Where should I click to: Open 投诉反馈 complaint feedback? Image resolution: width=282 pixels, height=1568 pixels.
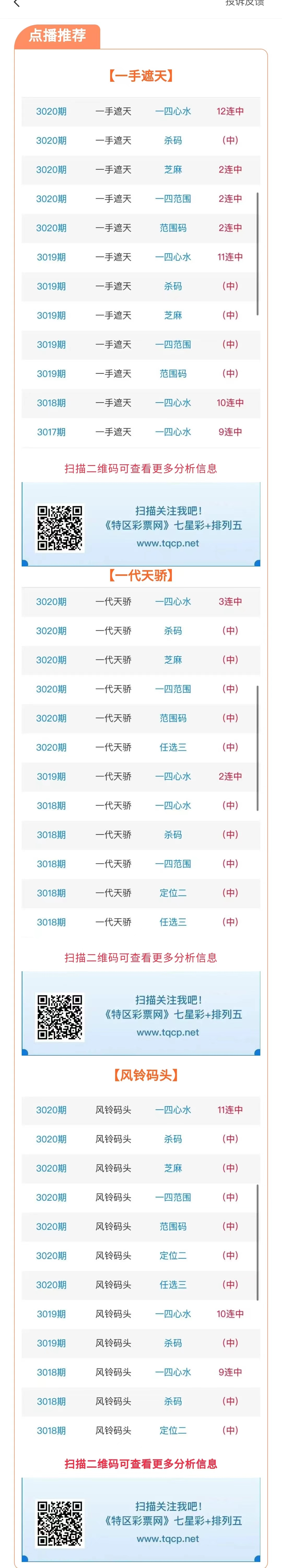(245, 3)
